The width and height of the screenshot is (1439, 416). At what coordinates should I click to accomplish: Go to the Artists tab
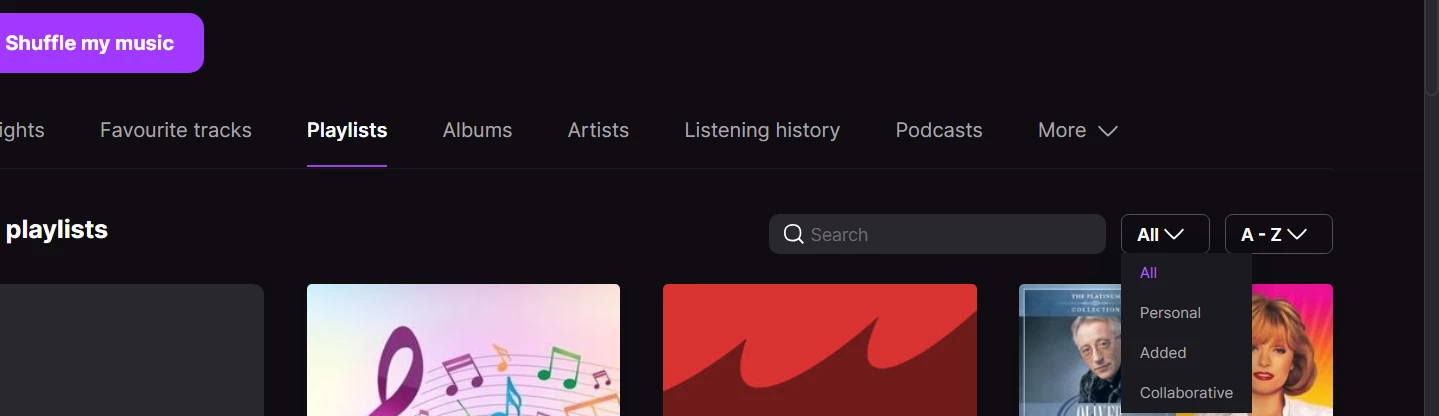click(x=598, y=130)
